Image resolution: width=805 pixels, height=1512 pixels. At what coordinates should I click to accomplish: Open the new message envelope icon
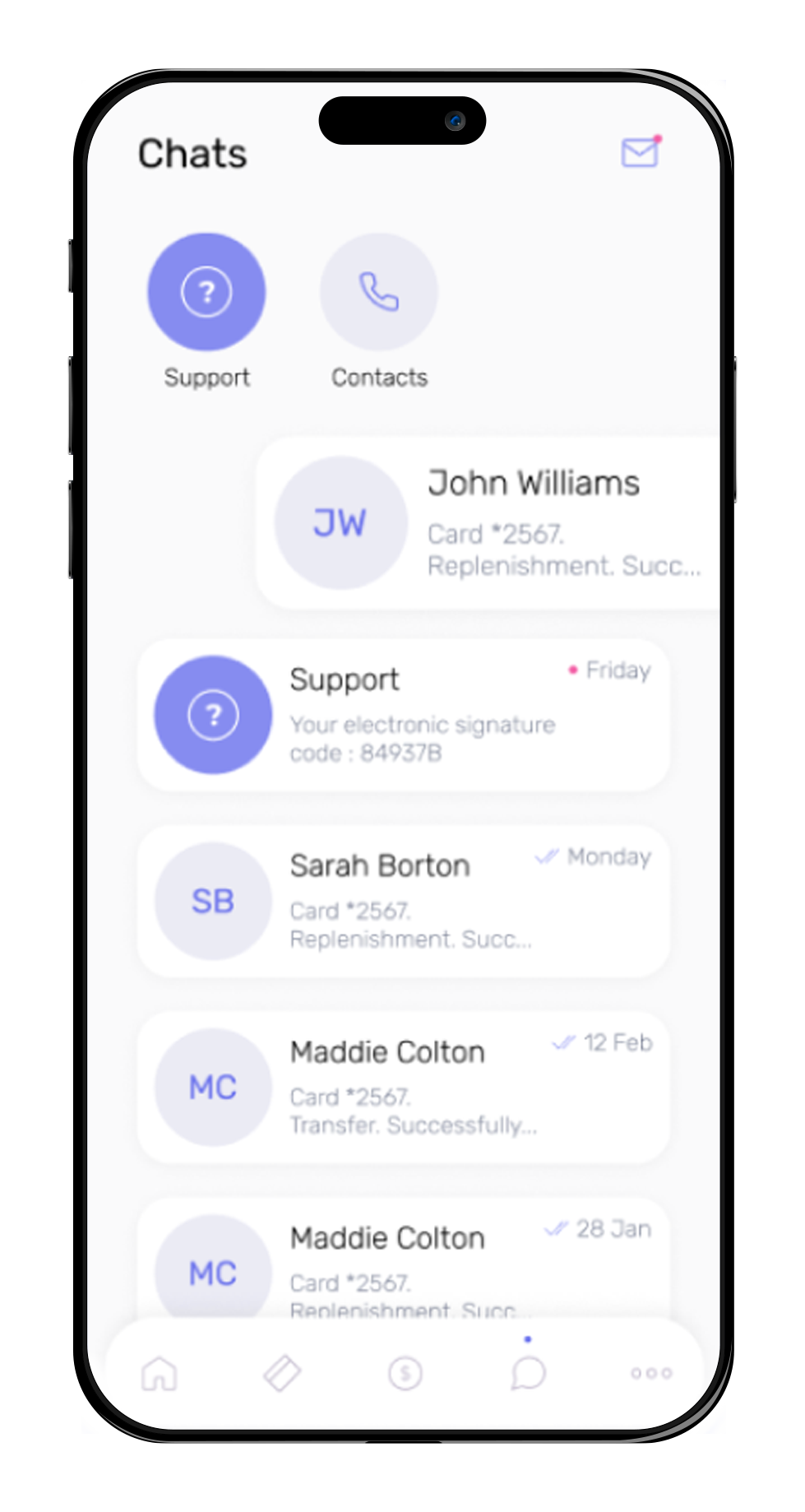[640, 152]
